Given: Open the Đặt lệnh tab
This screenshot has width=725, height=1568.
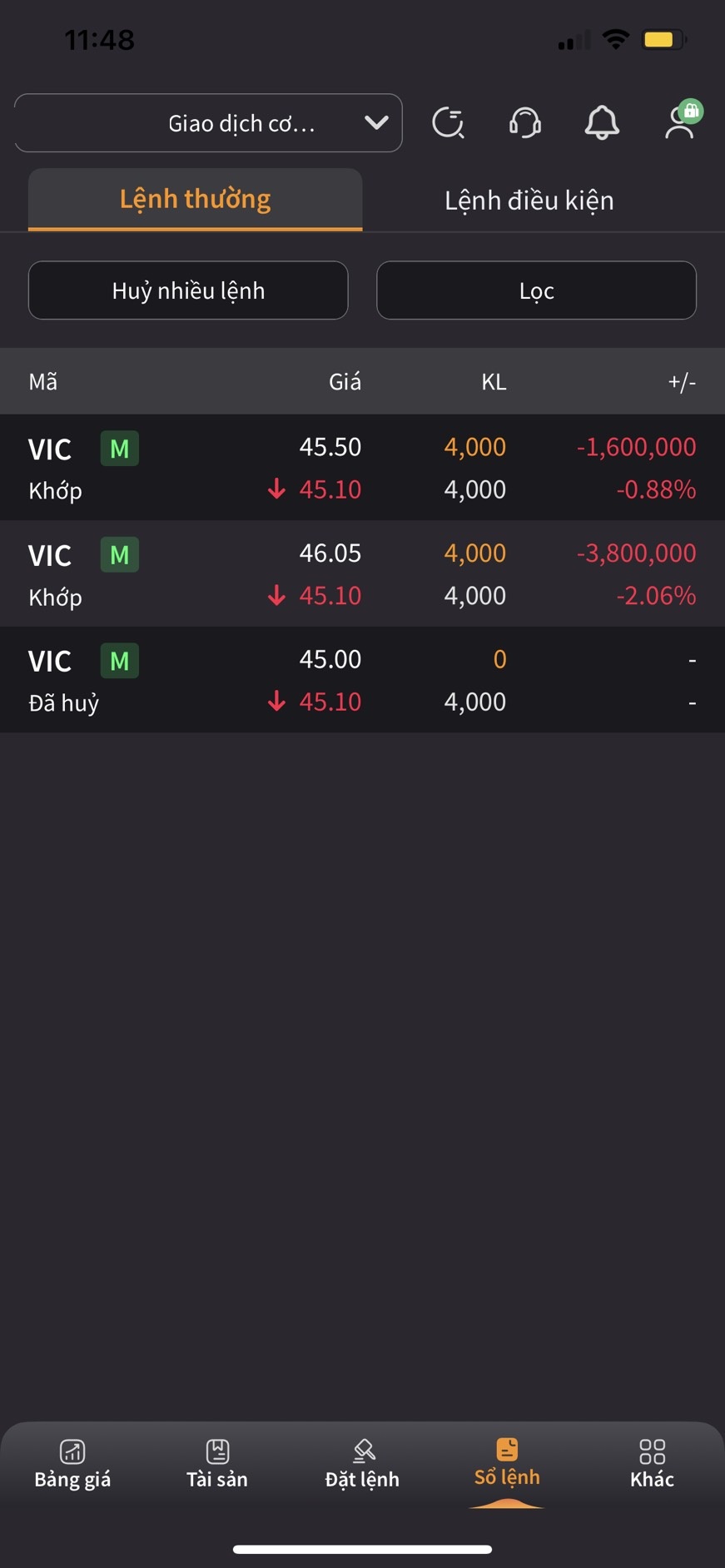Looking at the screenshot, I should (x=362, y=1463).
